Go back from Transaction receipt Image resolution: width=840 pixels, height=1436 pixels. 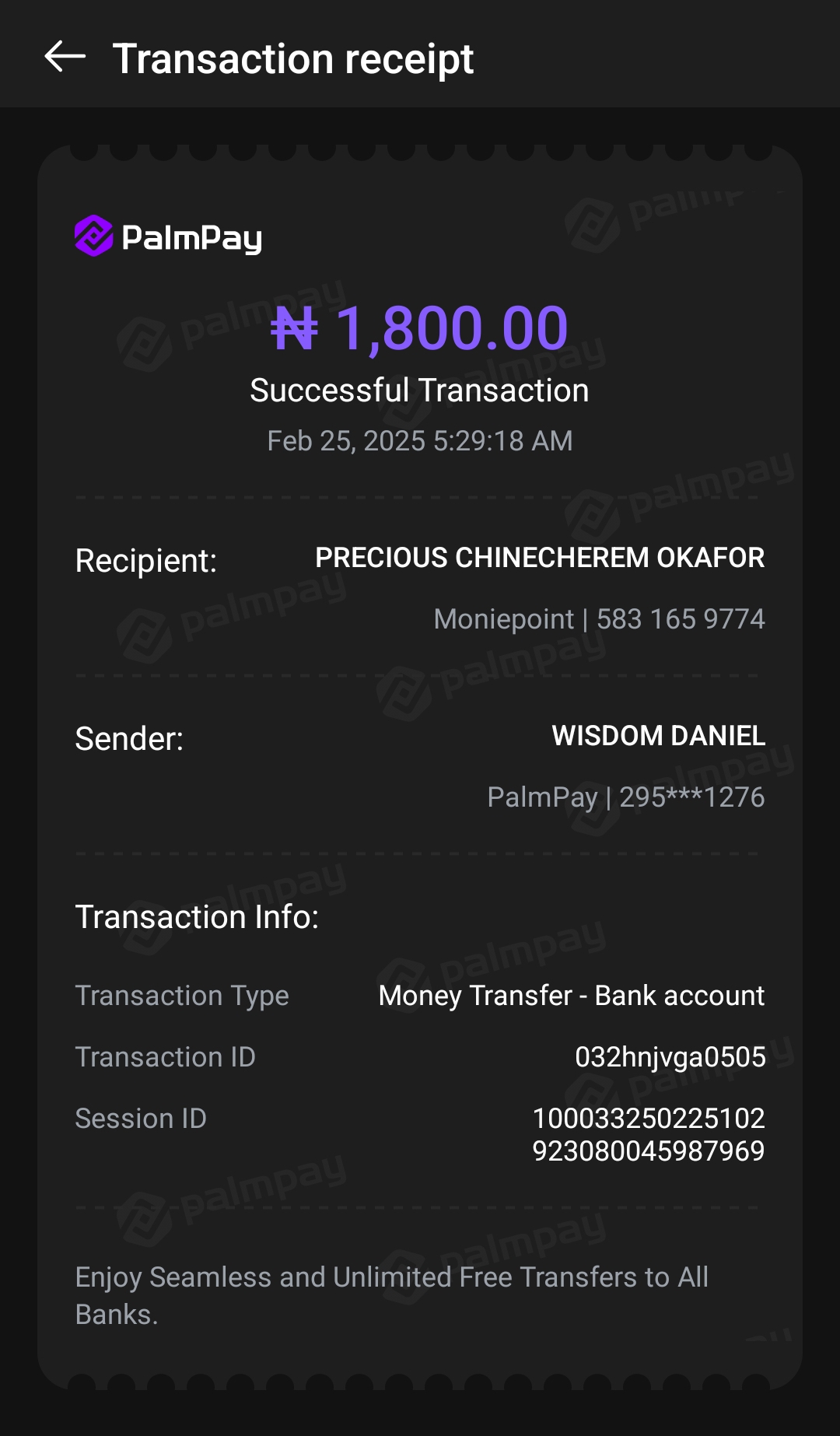tap(65, 57)
